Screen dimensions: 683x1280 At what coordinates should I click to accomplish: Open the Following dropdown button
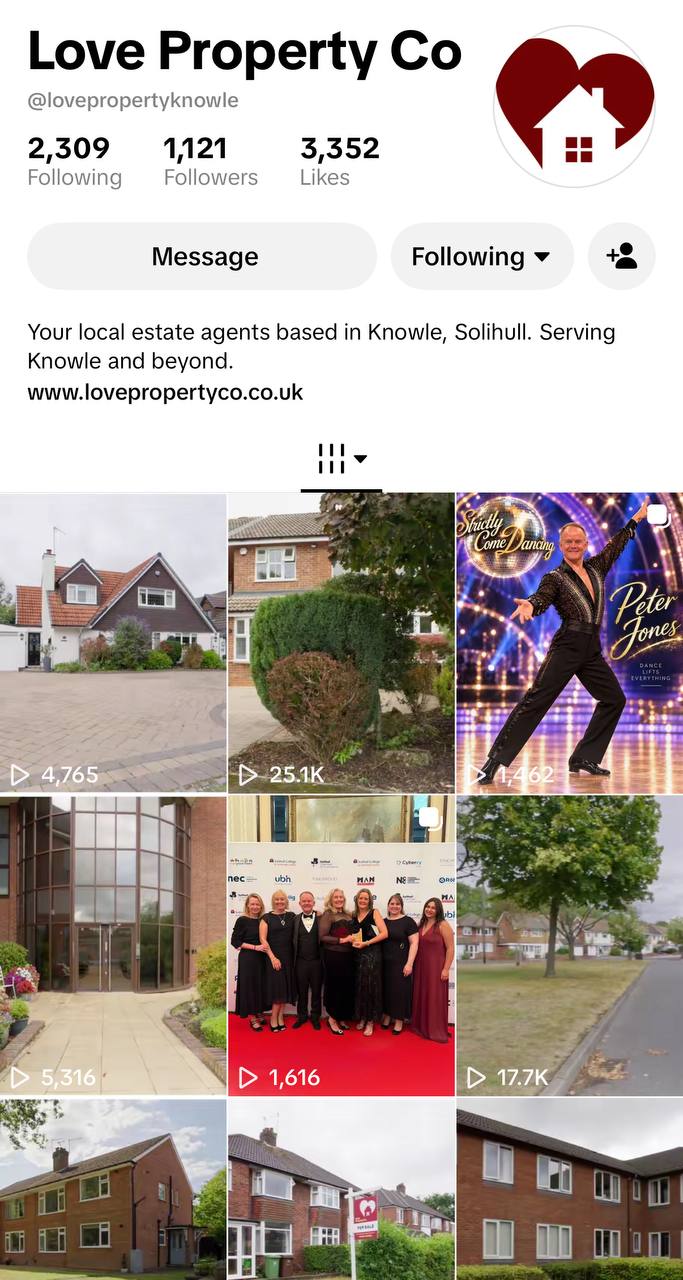[x=482, y=257]
